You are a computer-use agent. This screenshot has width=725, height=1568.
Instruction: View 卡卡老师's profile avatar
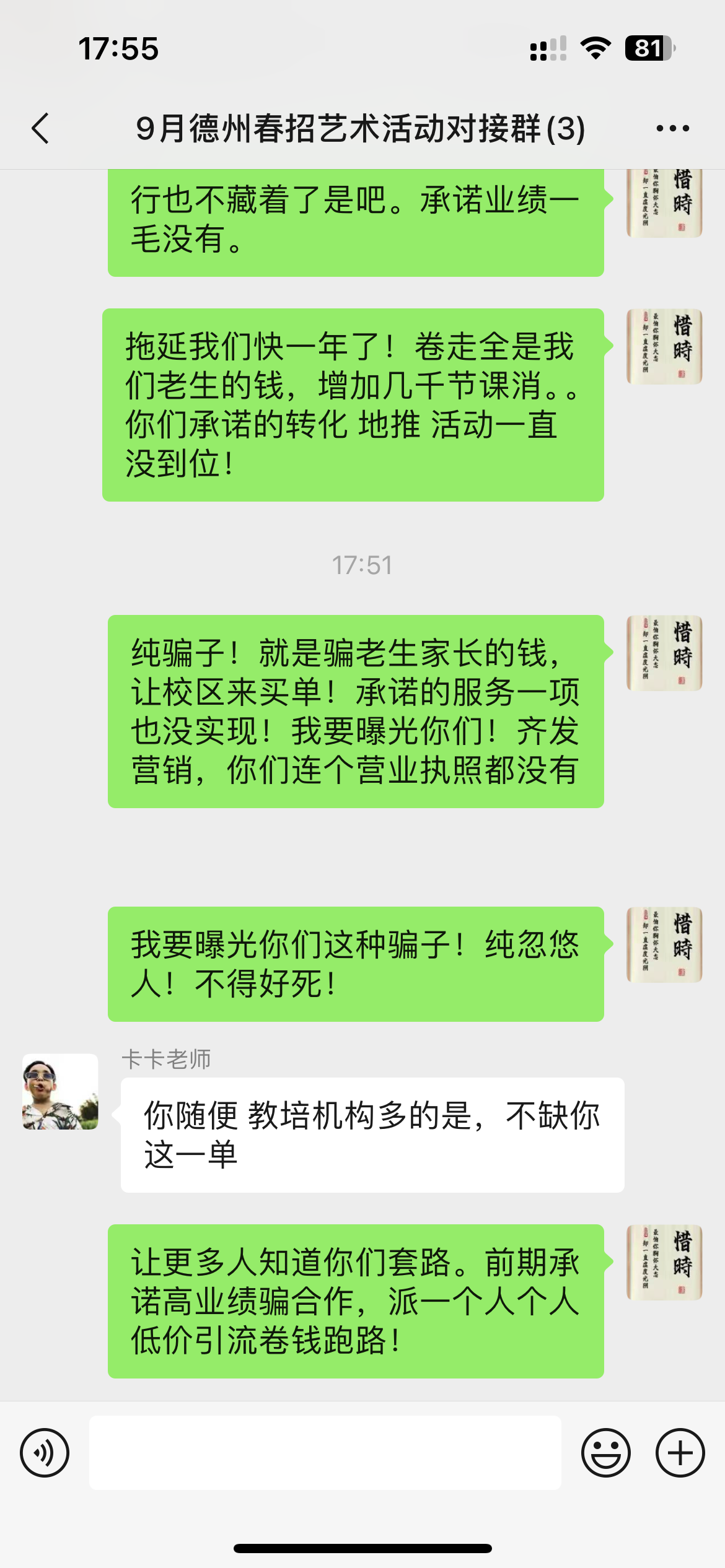click(60, 1092)
